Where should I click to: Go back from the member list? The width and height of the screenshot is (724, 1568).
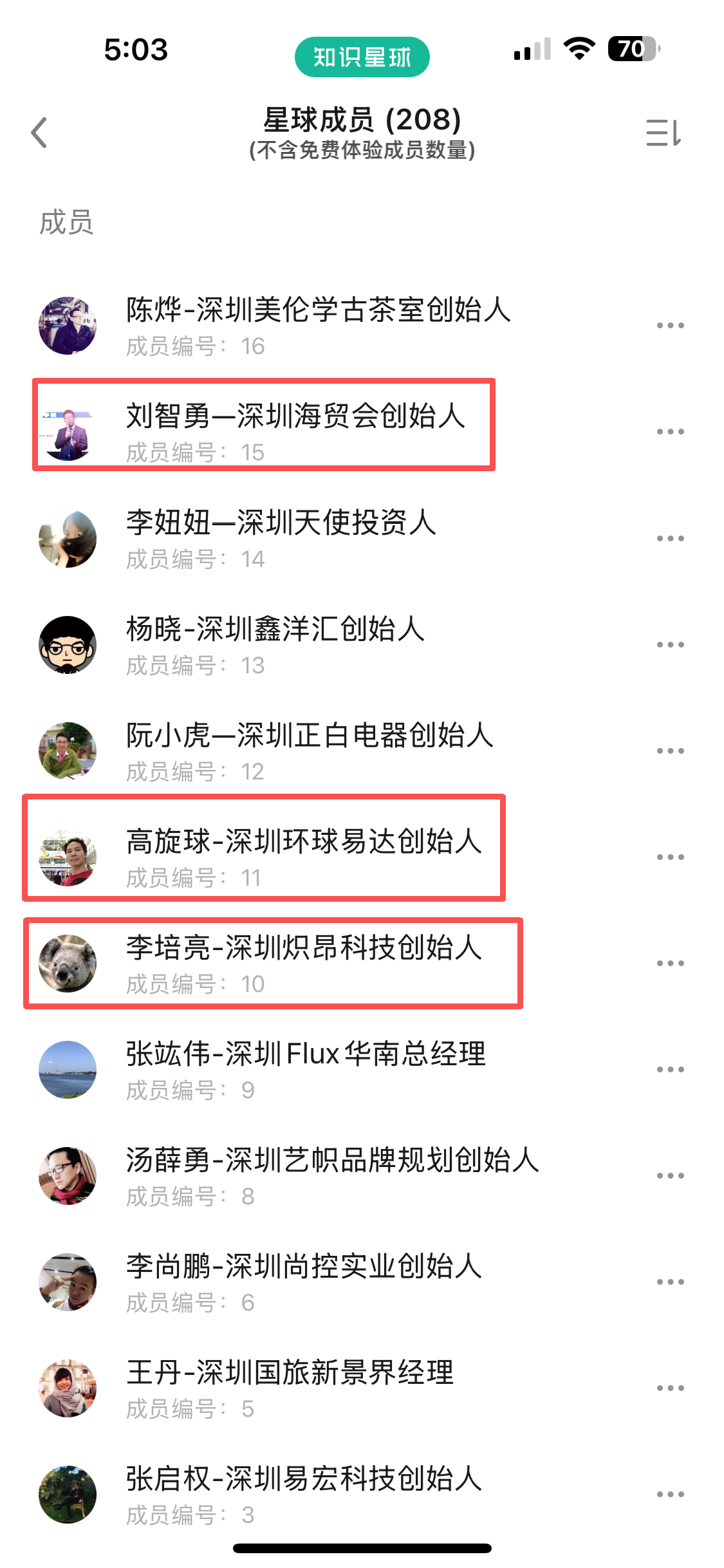40,133
